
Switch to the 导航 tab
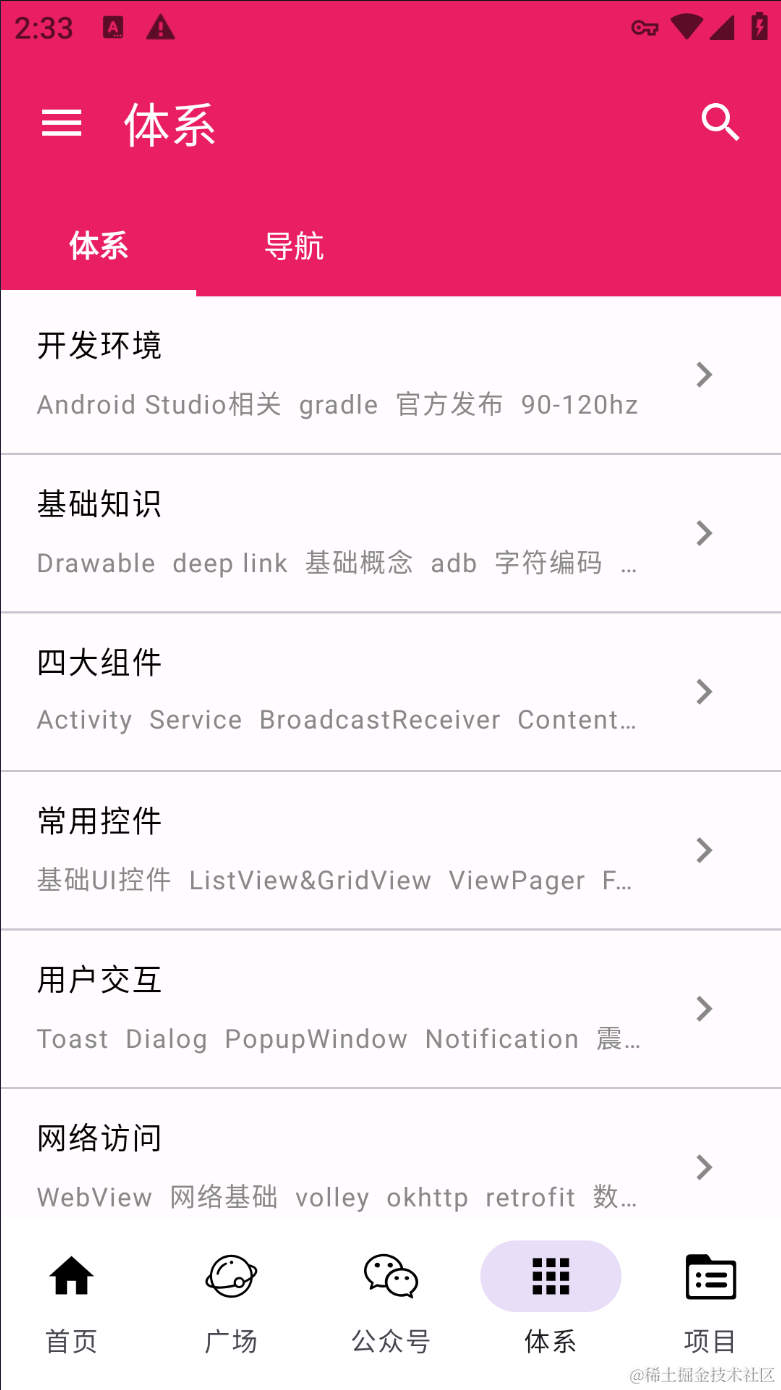click(x=293, y=246)
